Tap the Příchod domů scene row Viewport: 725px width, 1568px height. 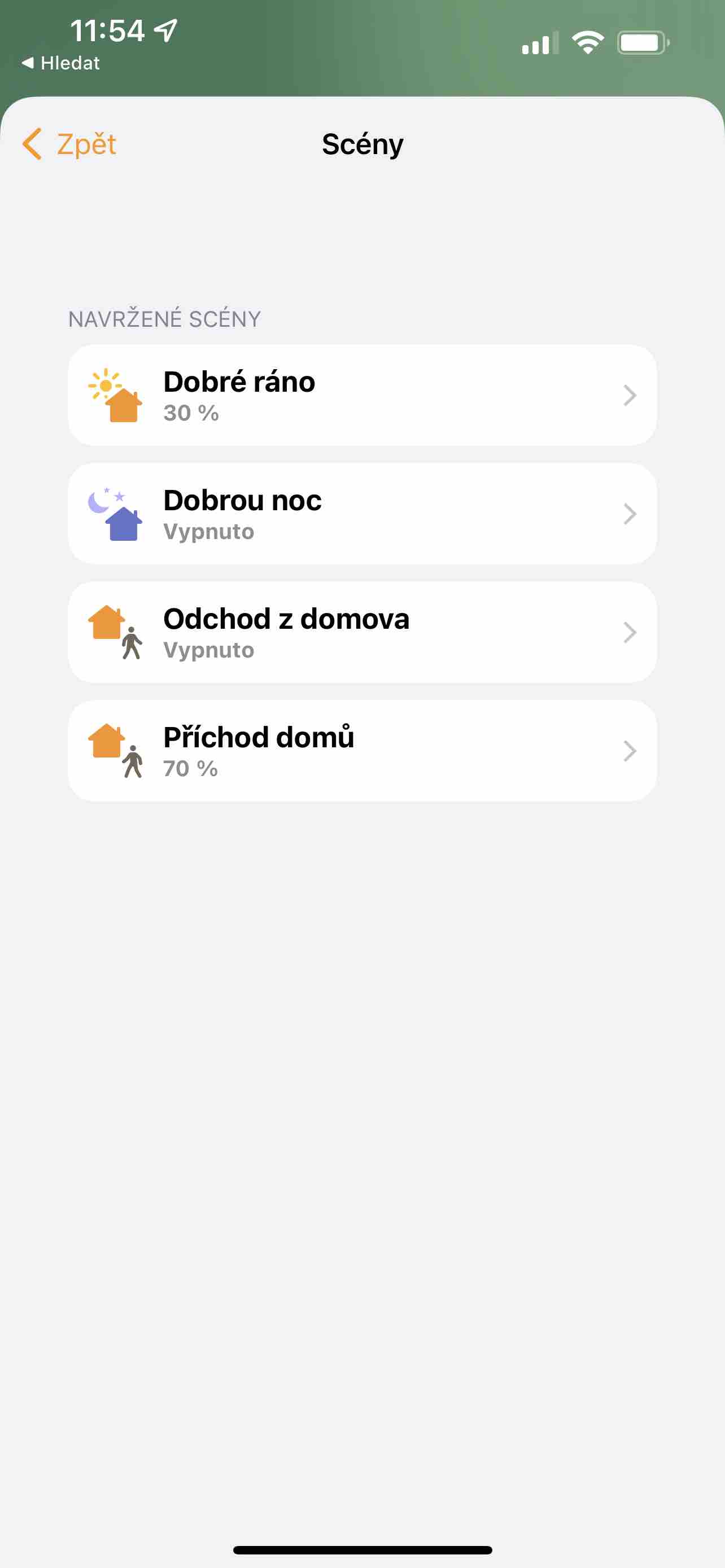coord(362,751)
